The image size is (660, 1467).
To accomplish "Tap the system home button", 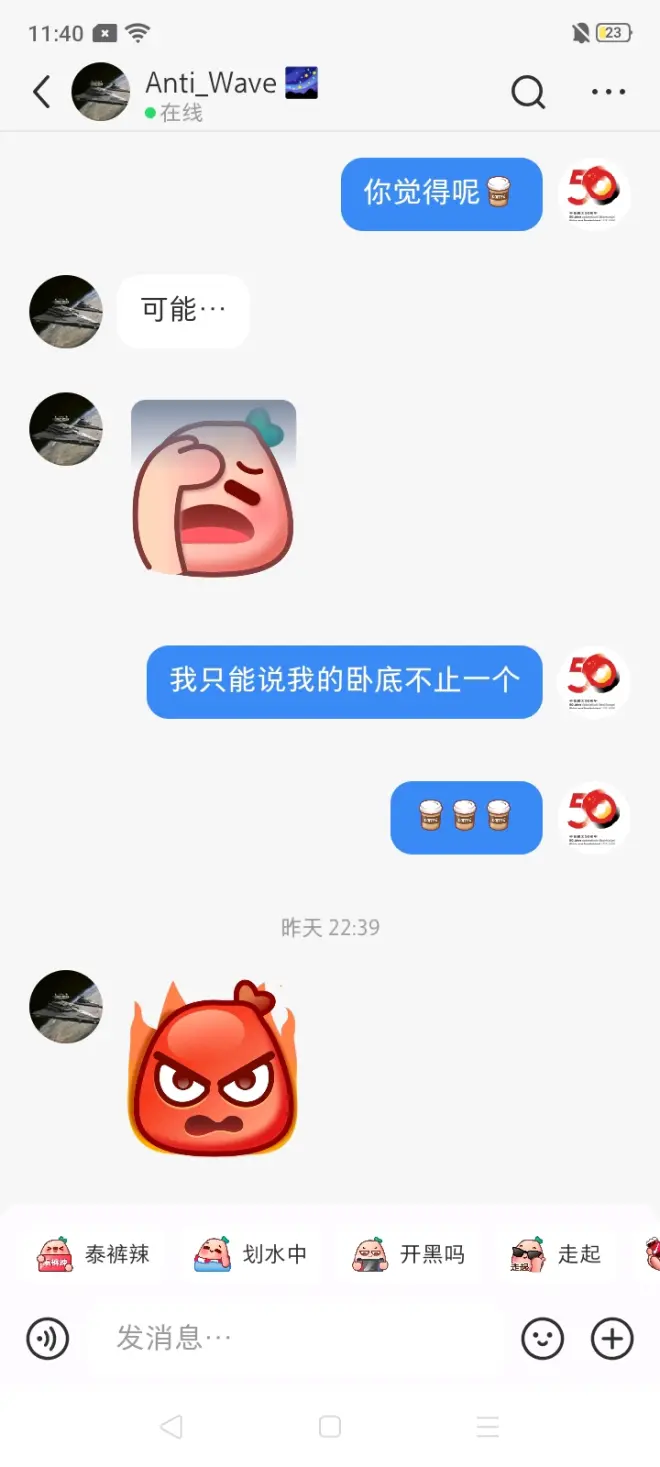I will click(x=330, y=1426).
